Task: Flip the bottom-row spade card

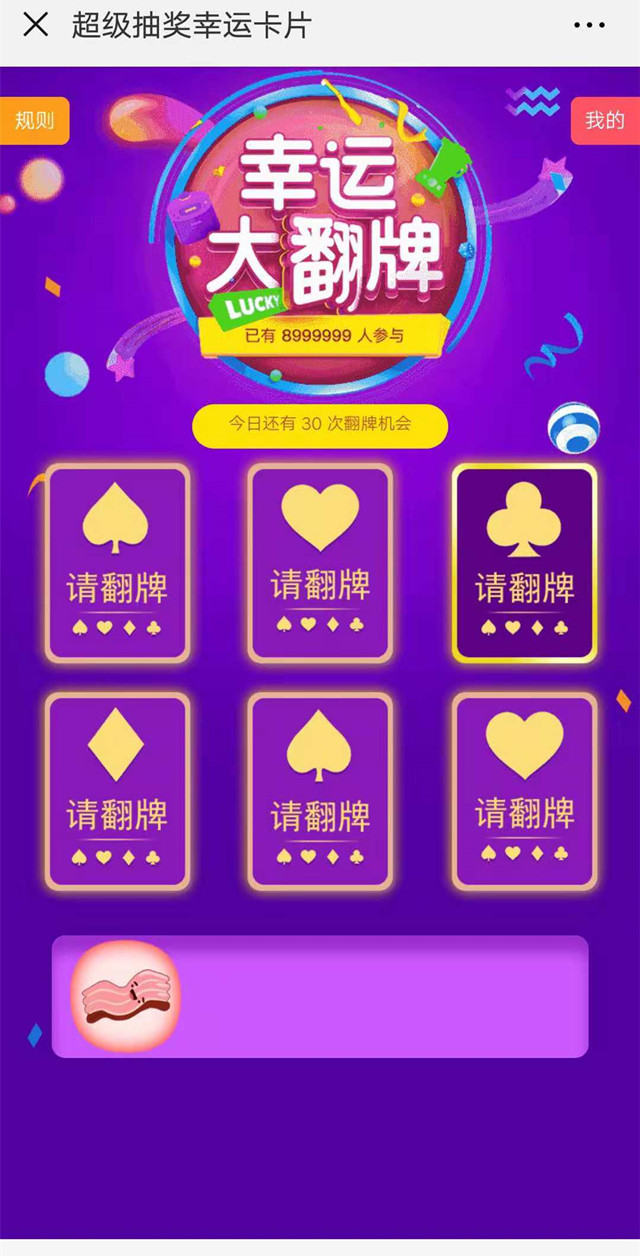Action: [320, 790]
